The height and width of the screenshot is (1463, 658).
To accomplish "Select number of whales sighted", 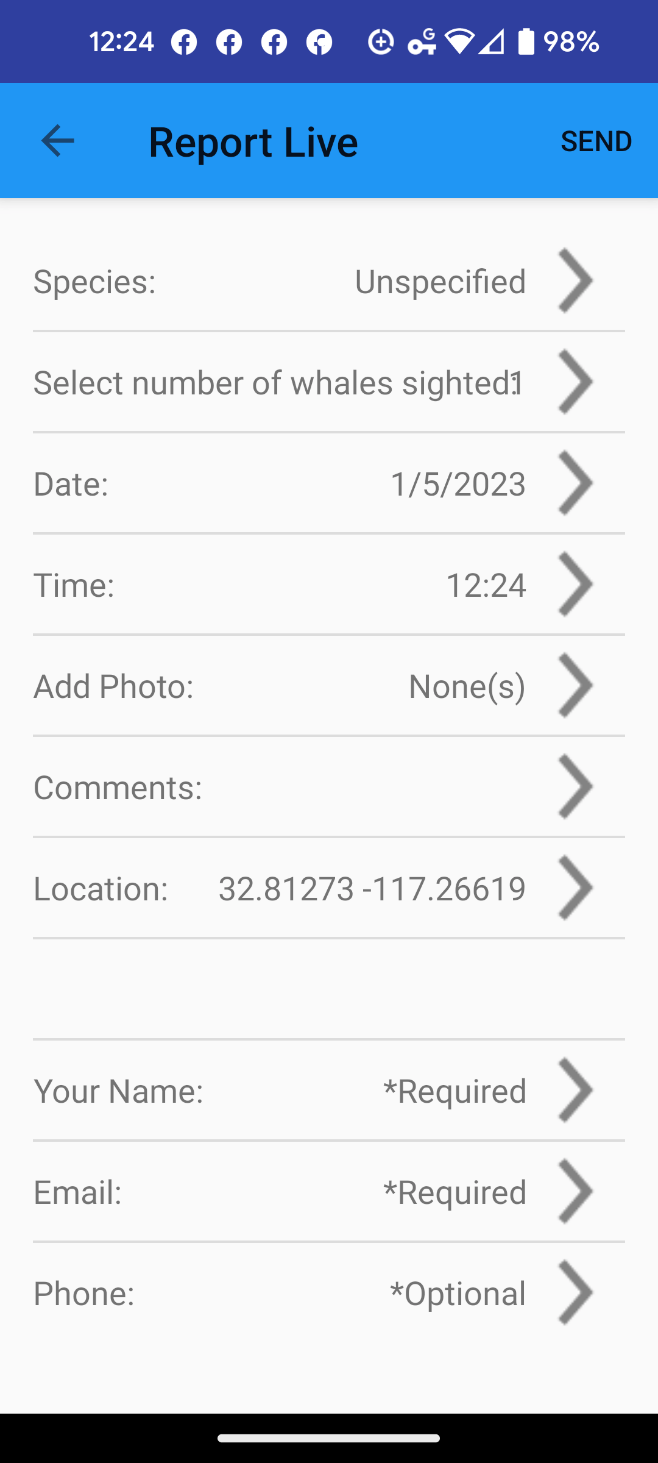I will (x=328, y=383).
